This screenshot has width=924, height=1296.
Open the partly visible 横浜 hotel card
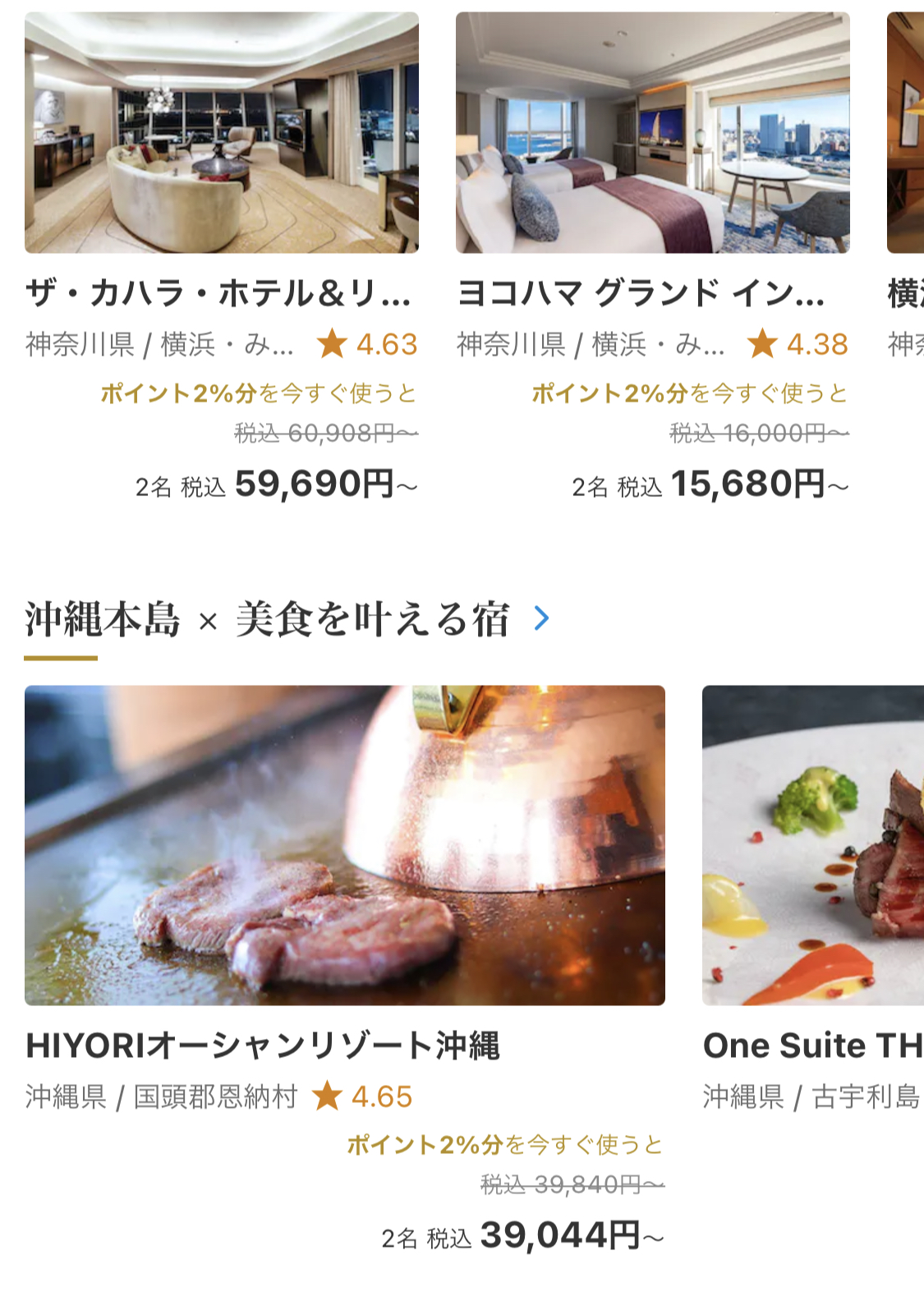coord(906,133)
